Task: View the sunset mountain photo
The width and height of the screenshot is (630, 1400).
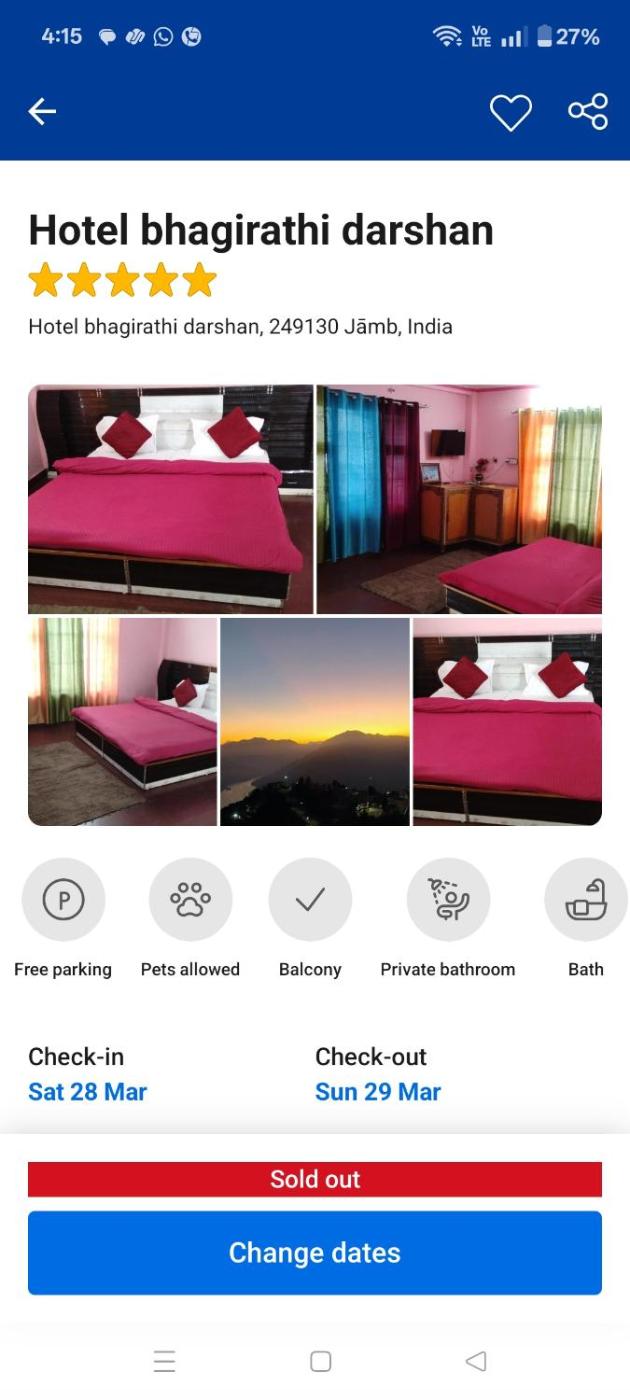Action: 315,722
